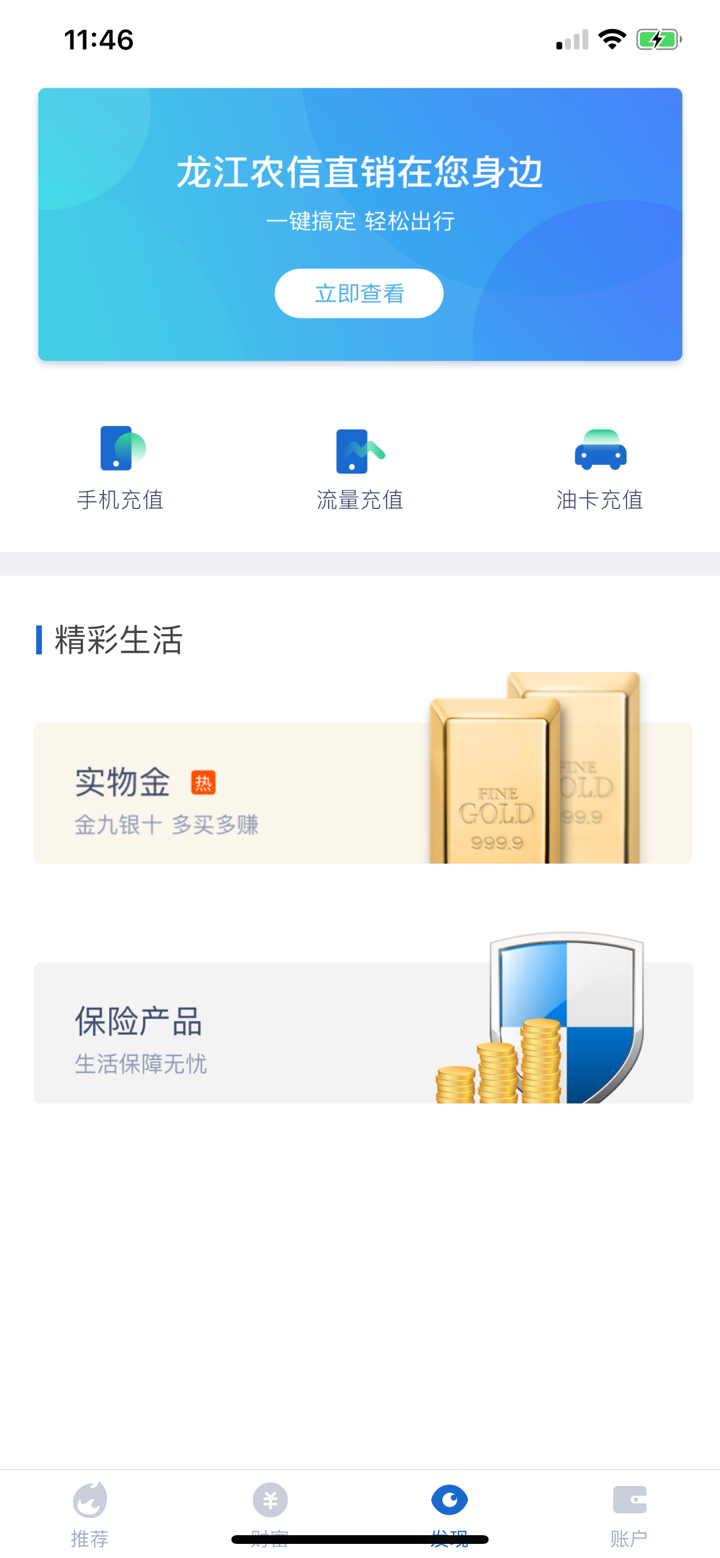Tap the battery indicator in status bar
This screenshot has height=1558, width=720.
(x=658, y=39)
